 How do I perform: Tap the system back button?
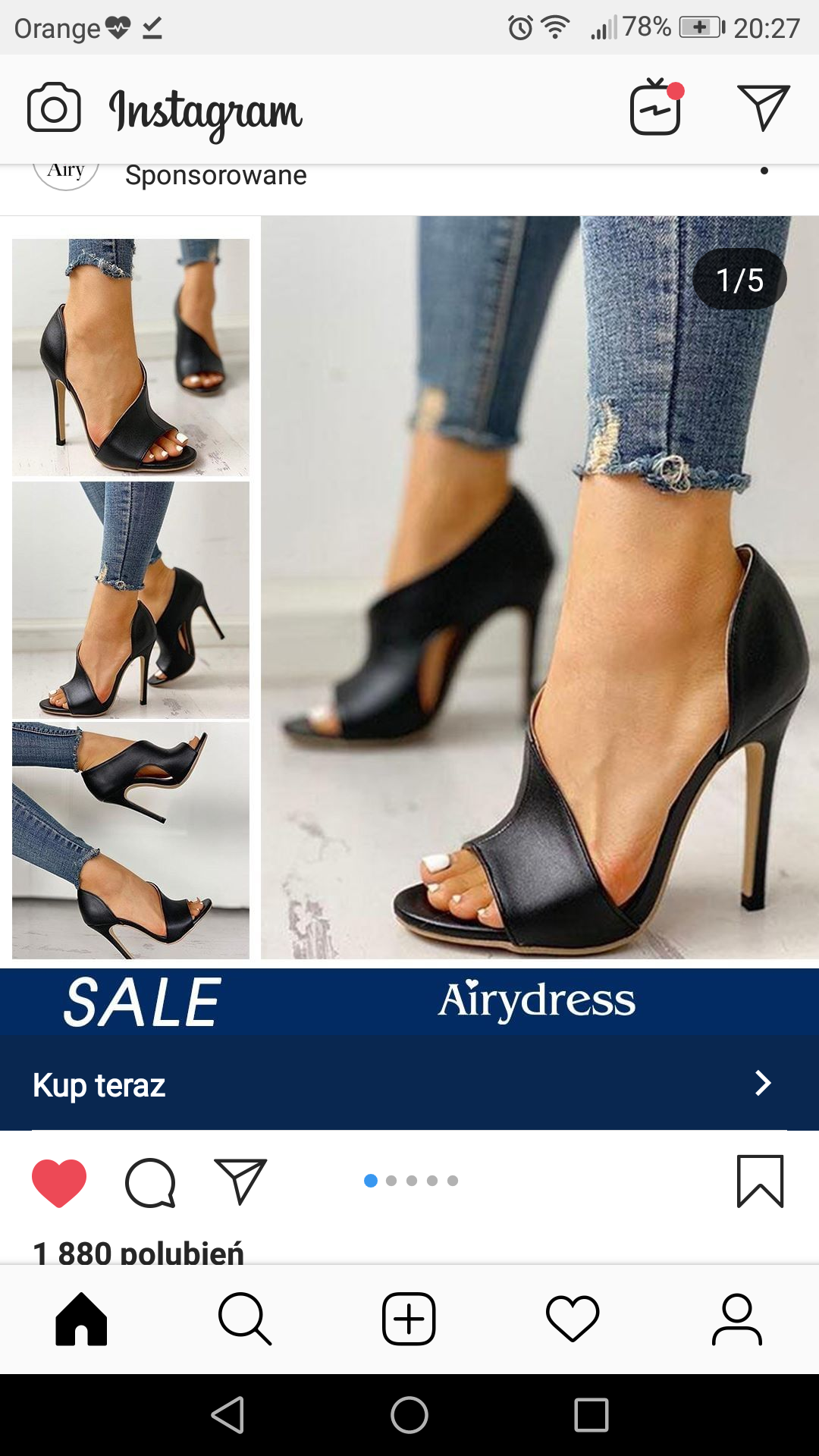pos(227,1415)
